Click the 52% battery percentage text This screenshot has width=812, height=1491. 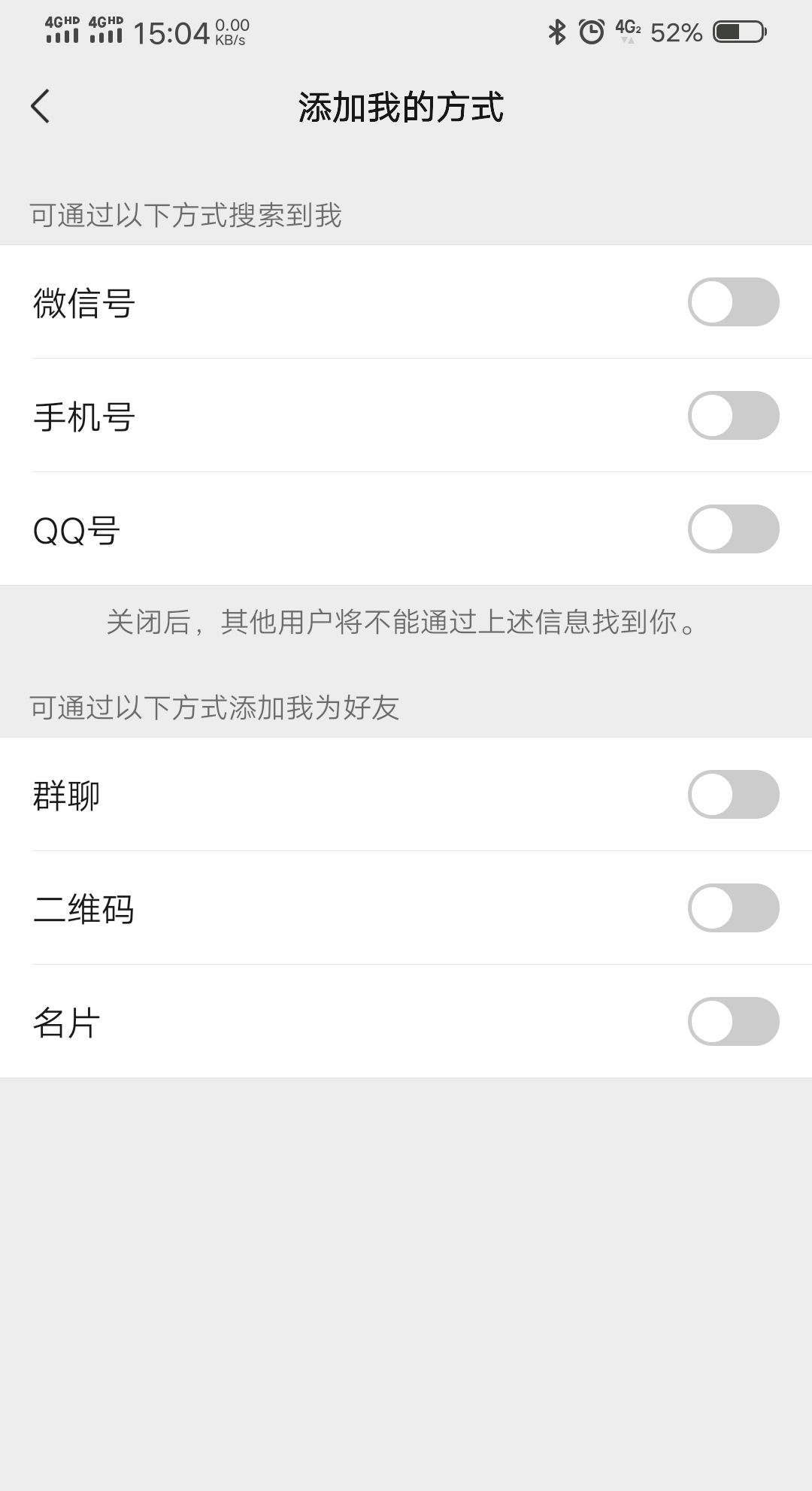point(674,32)
